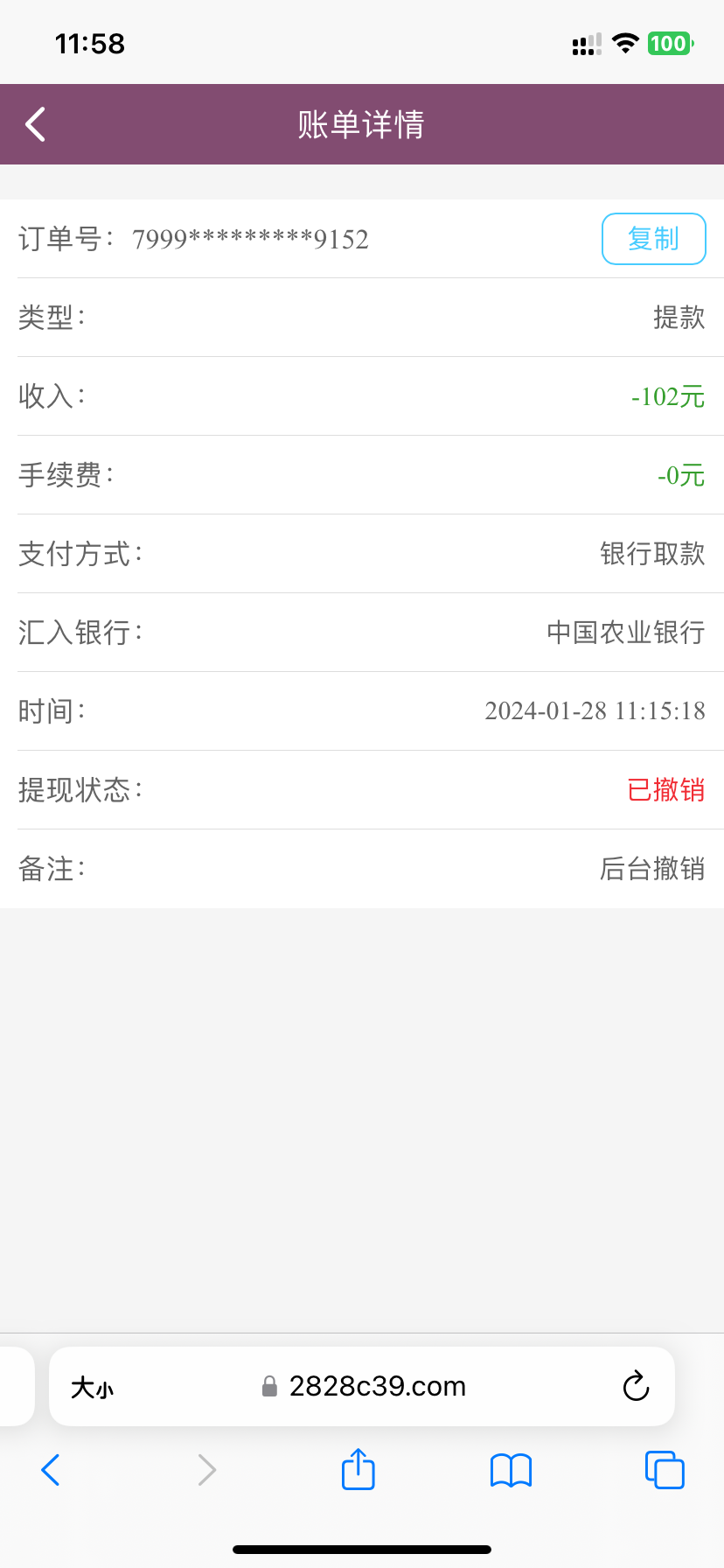724x1568 pixels.
Task: Tap the timestamp 2024-01-28 11:15:18
Action: [x=596, y=710]
